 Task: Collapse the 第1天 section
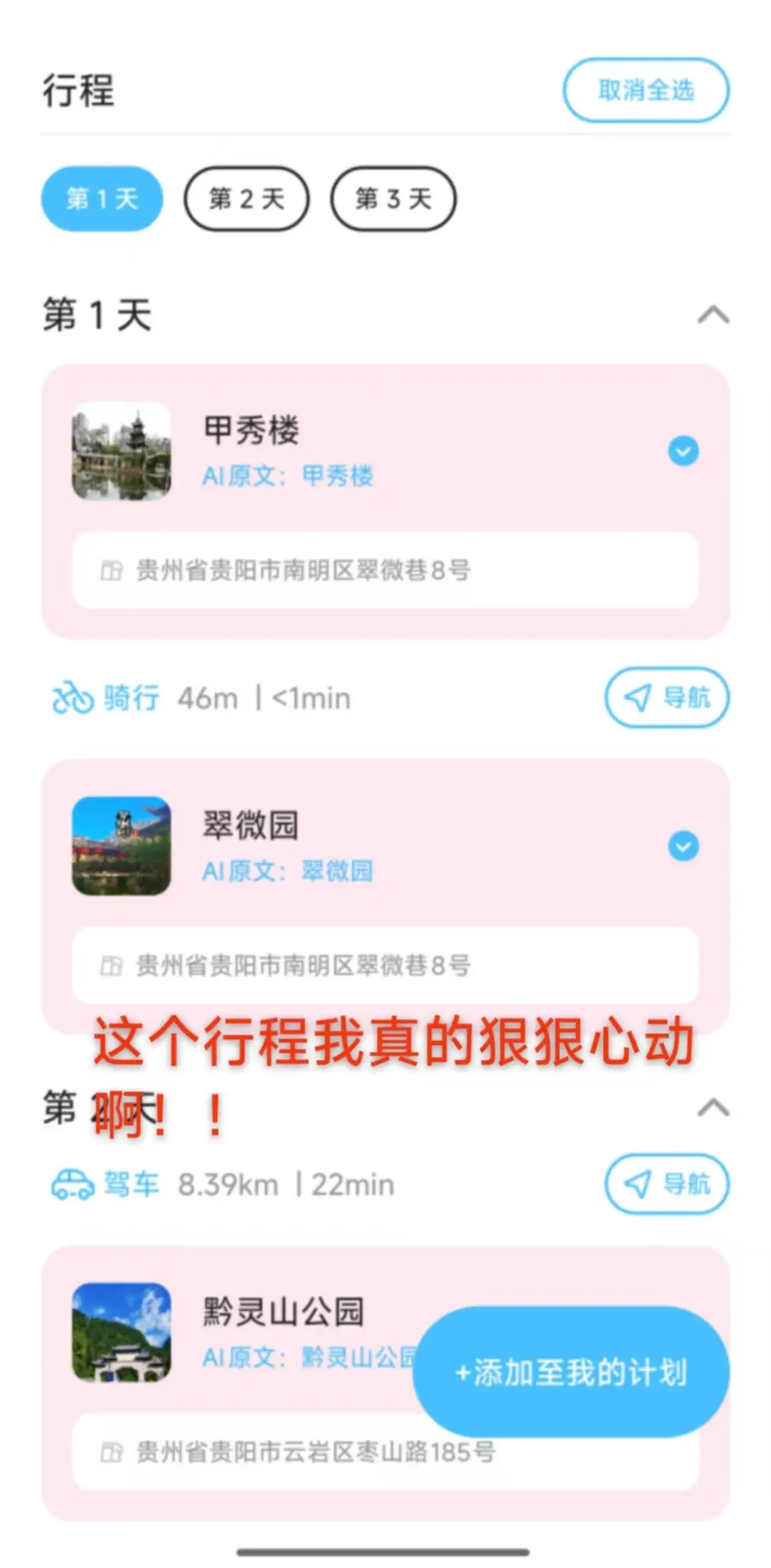click(712, 315)
